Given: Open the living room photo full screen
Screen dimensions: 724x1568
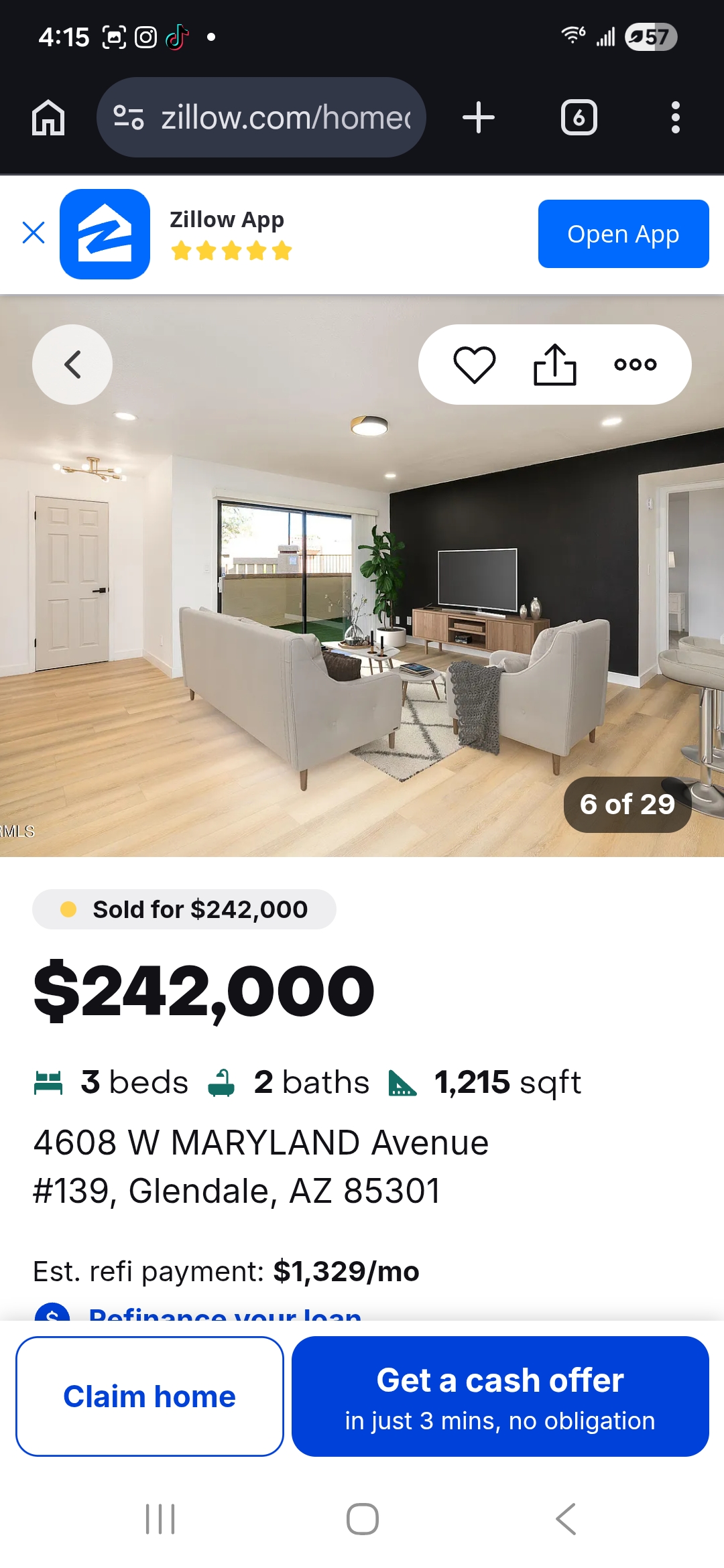Looking at the screenshot, I should (x=362, y=603).
